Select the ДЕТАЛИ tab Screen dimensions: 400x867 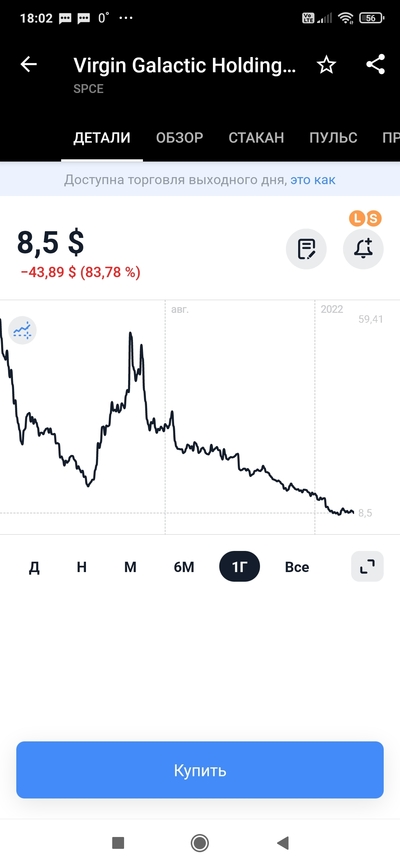102,138
